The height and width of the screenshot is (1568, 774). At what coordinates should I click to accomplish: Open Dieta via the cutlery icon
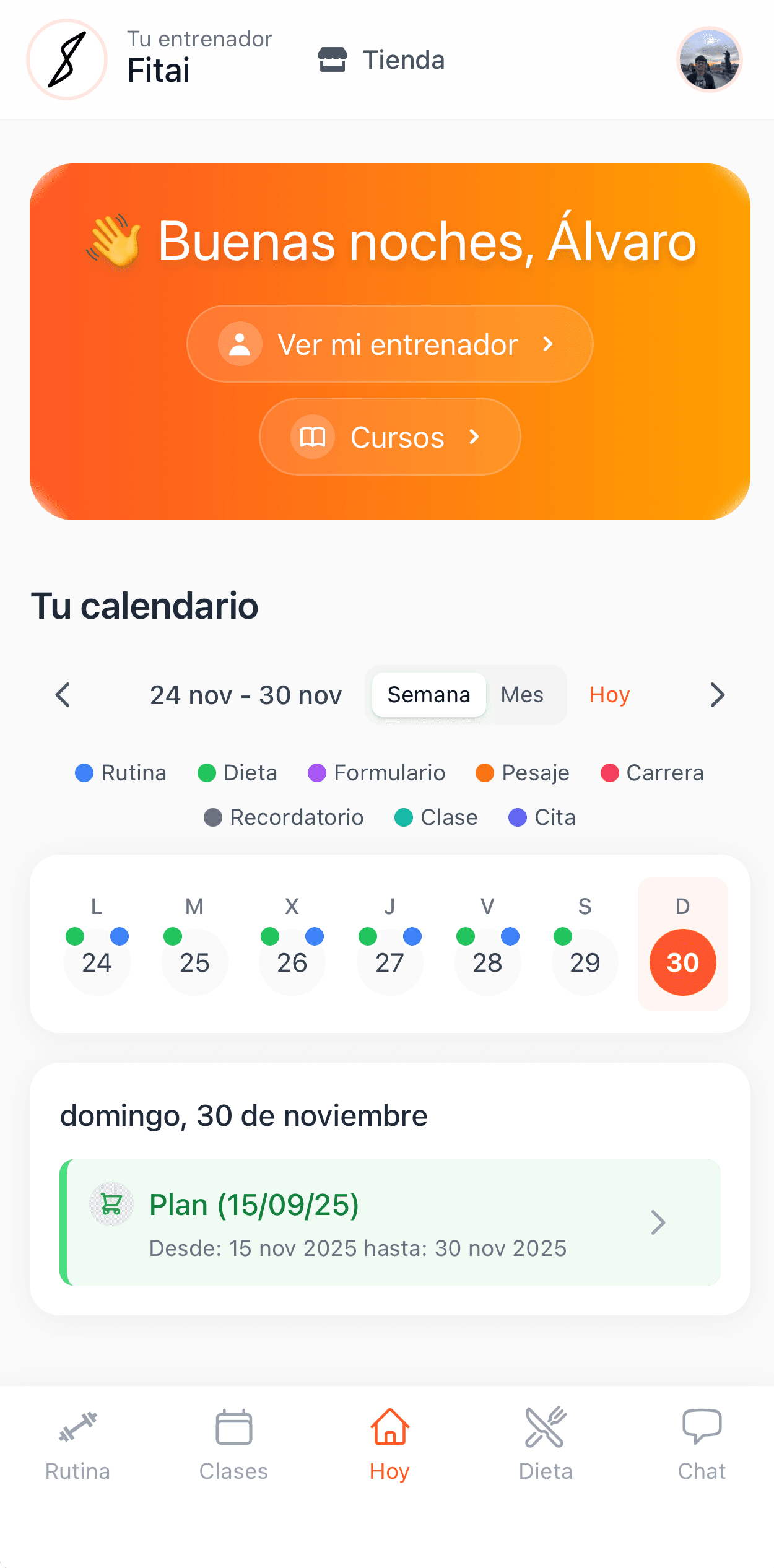(546, 1427)
